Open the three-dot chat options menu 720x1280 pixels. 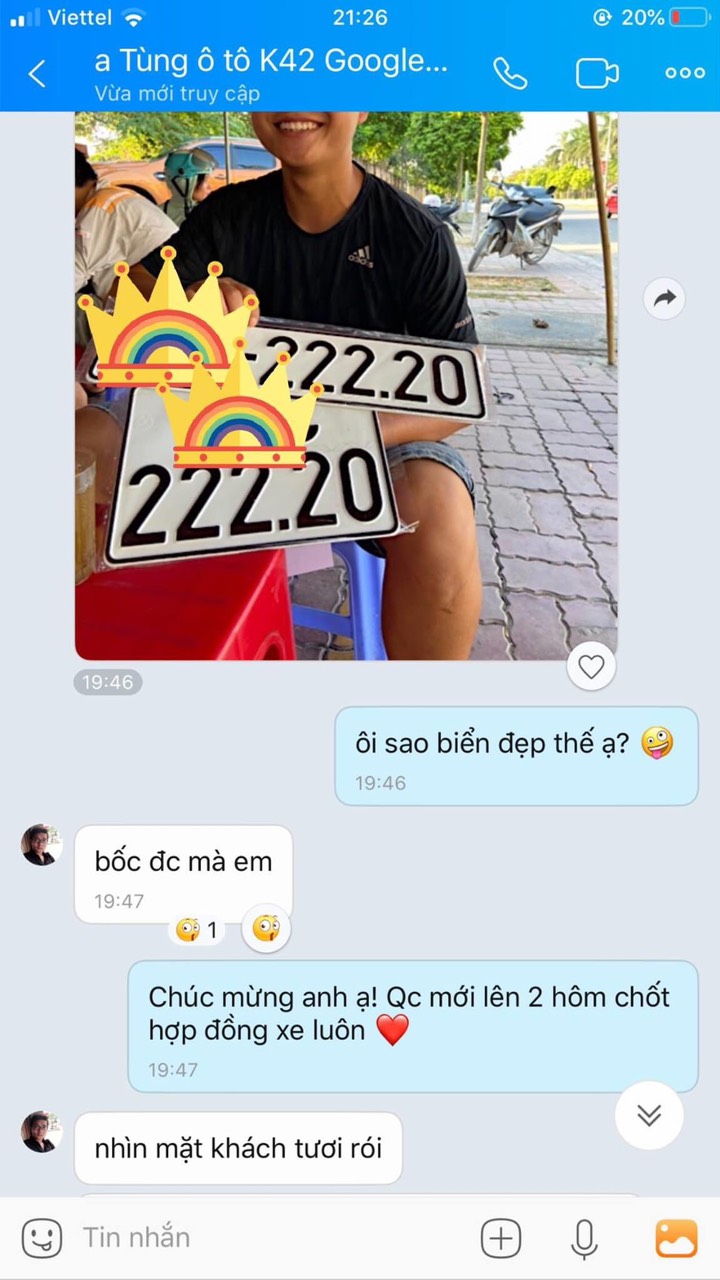(x=685, y=73)
